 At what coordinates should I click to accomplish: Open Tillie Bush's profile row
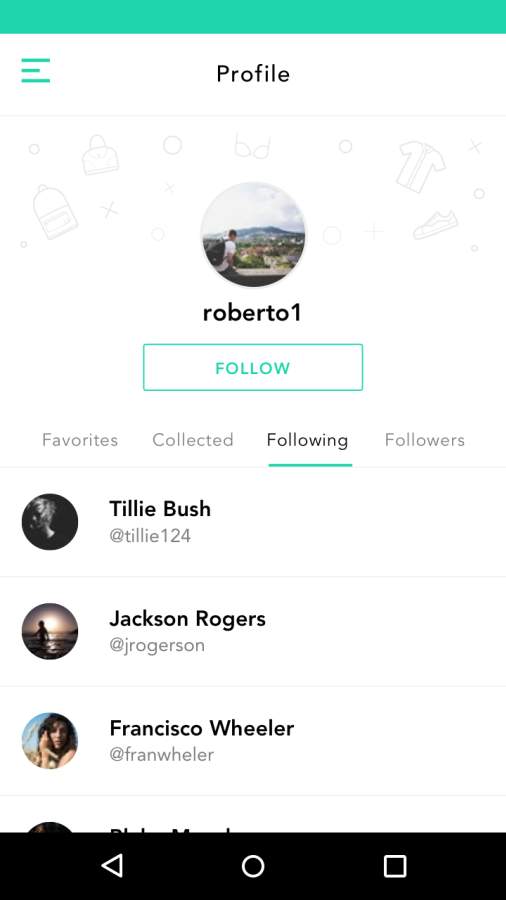coord(253,522)
